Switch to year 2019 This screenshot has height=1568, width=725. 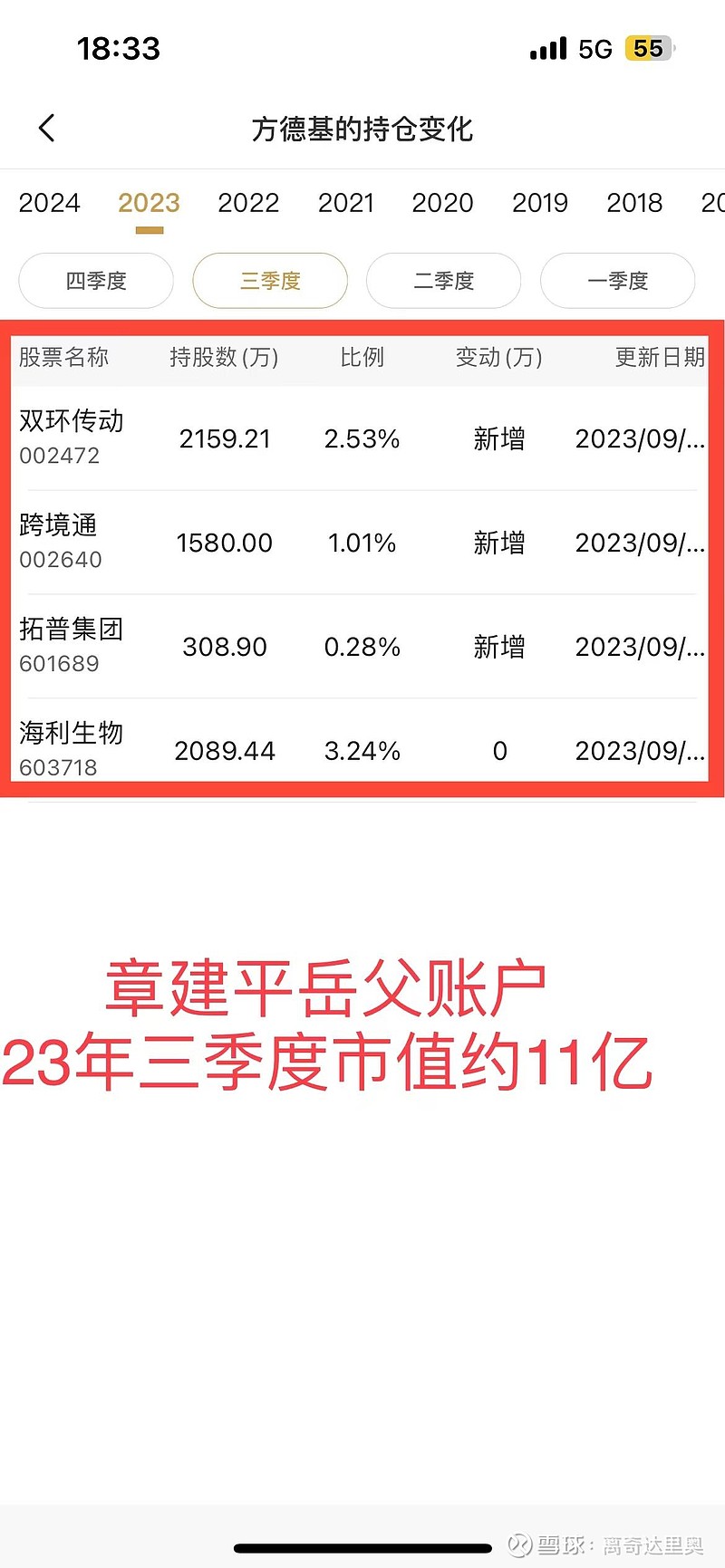(x=540, y=203)
